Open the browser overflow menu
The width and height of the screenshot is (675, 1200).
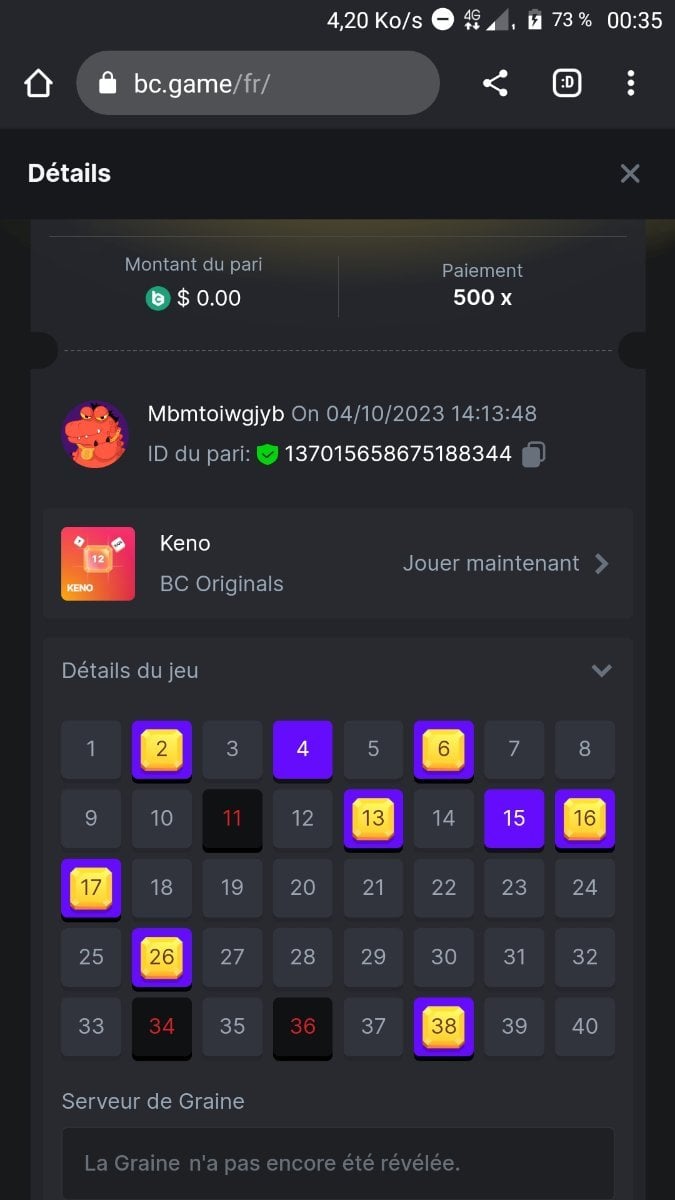pos(630,84)
